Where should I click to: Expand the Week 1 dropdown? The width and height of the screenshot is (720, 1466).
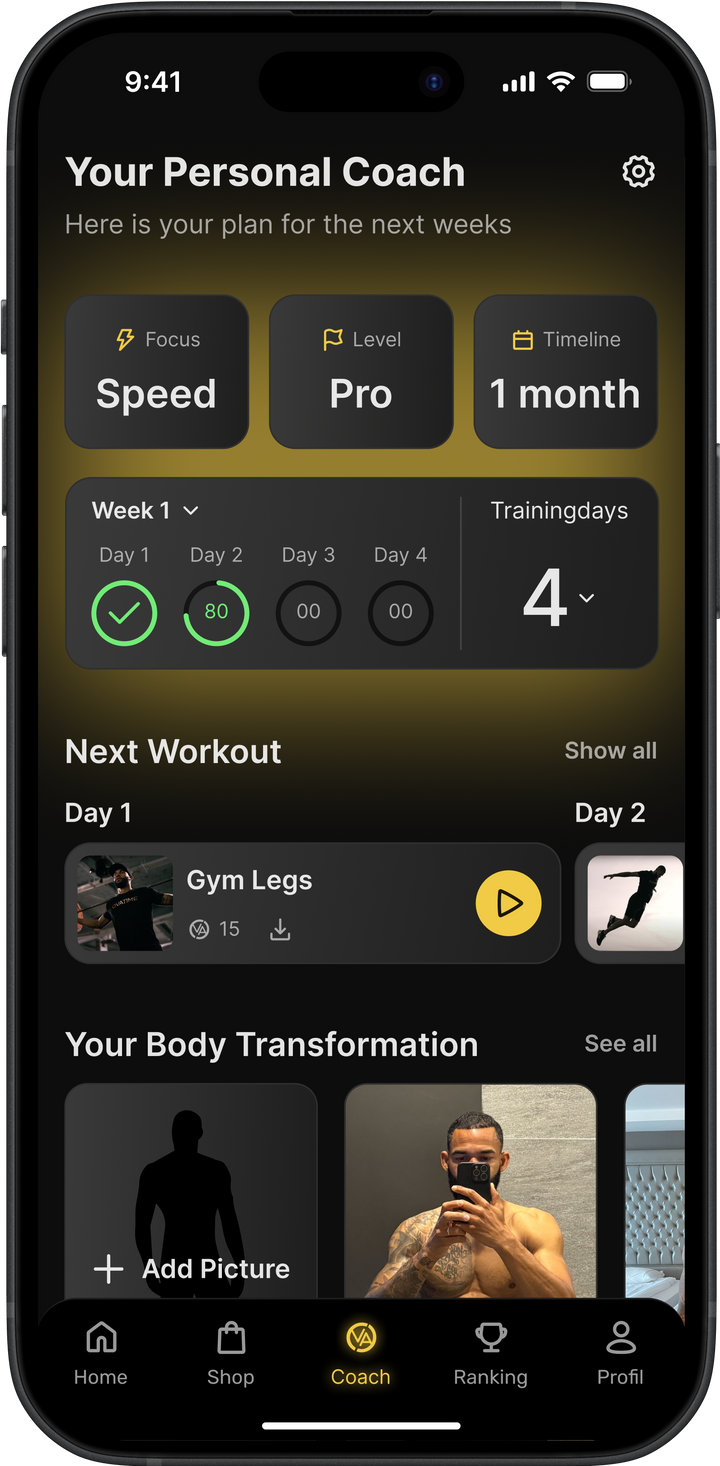pos(146,511)
